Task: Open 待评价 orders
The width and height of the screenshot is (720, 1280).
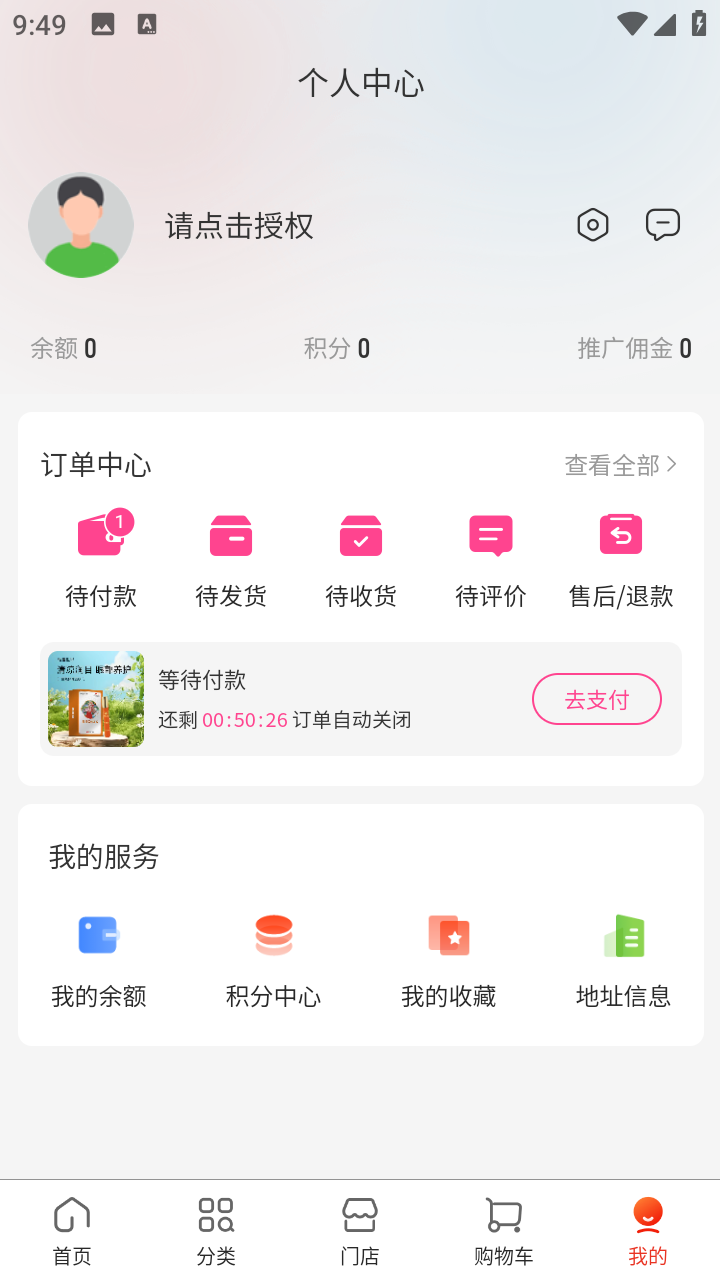Action: 491,559
